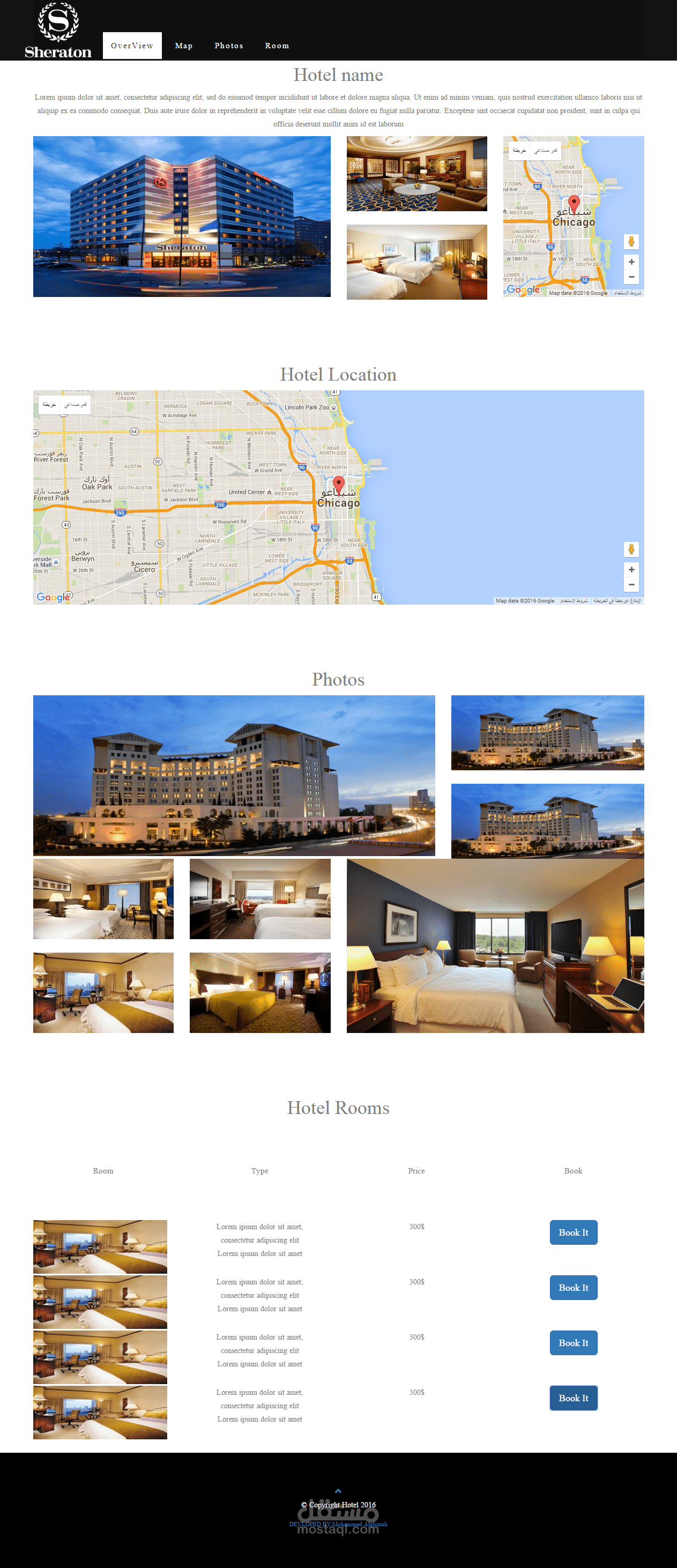Image resolution: width=677 pixels, height=1568 pixels.
Task: Zoom out on the small overview map
Action: (x=631, y=277)
